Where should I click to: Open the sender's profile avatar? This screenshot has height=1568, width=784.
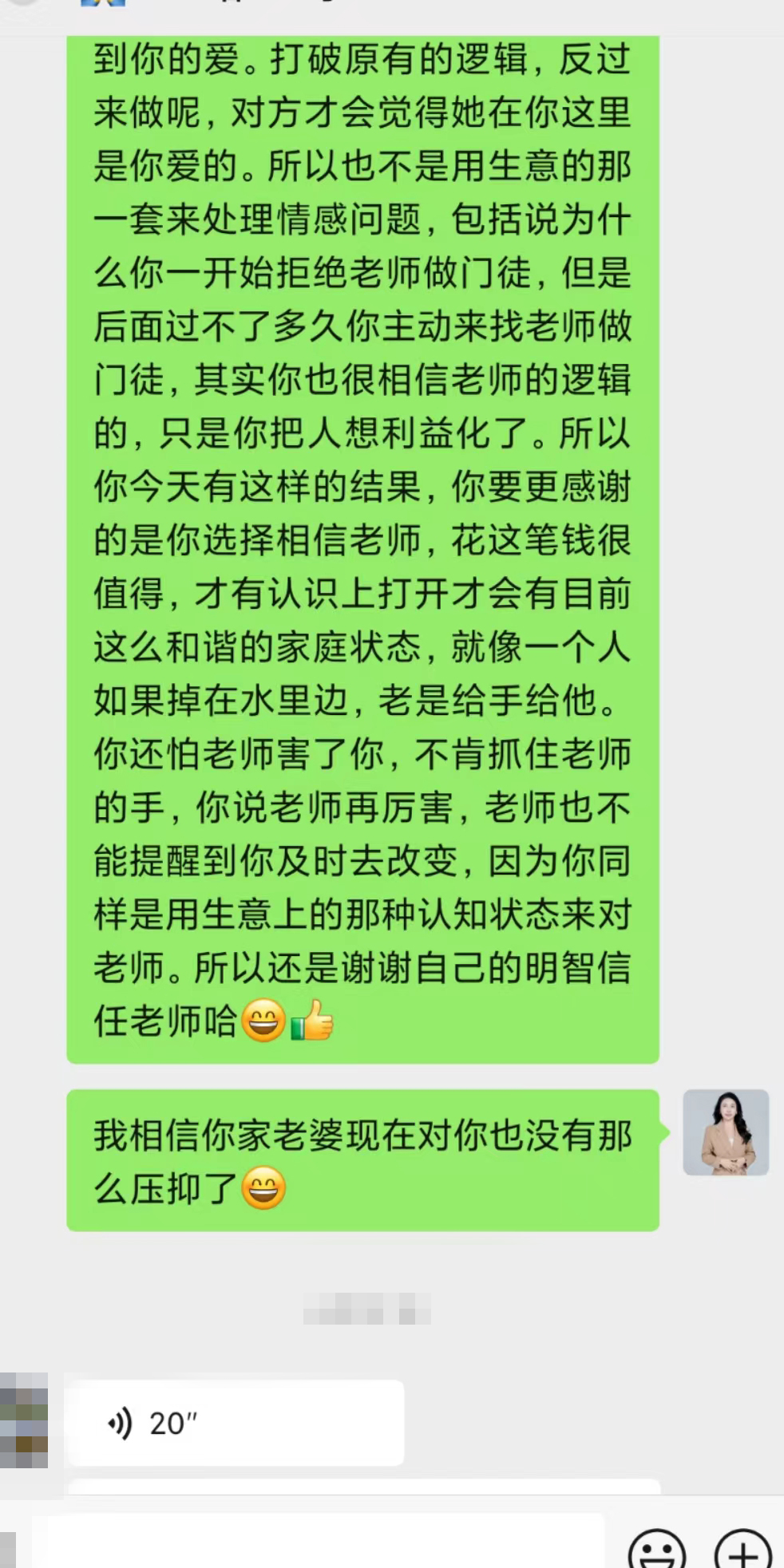(x=725, y=1132)
